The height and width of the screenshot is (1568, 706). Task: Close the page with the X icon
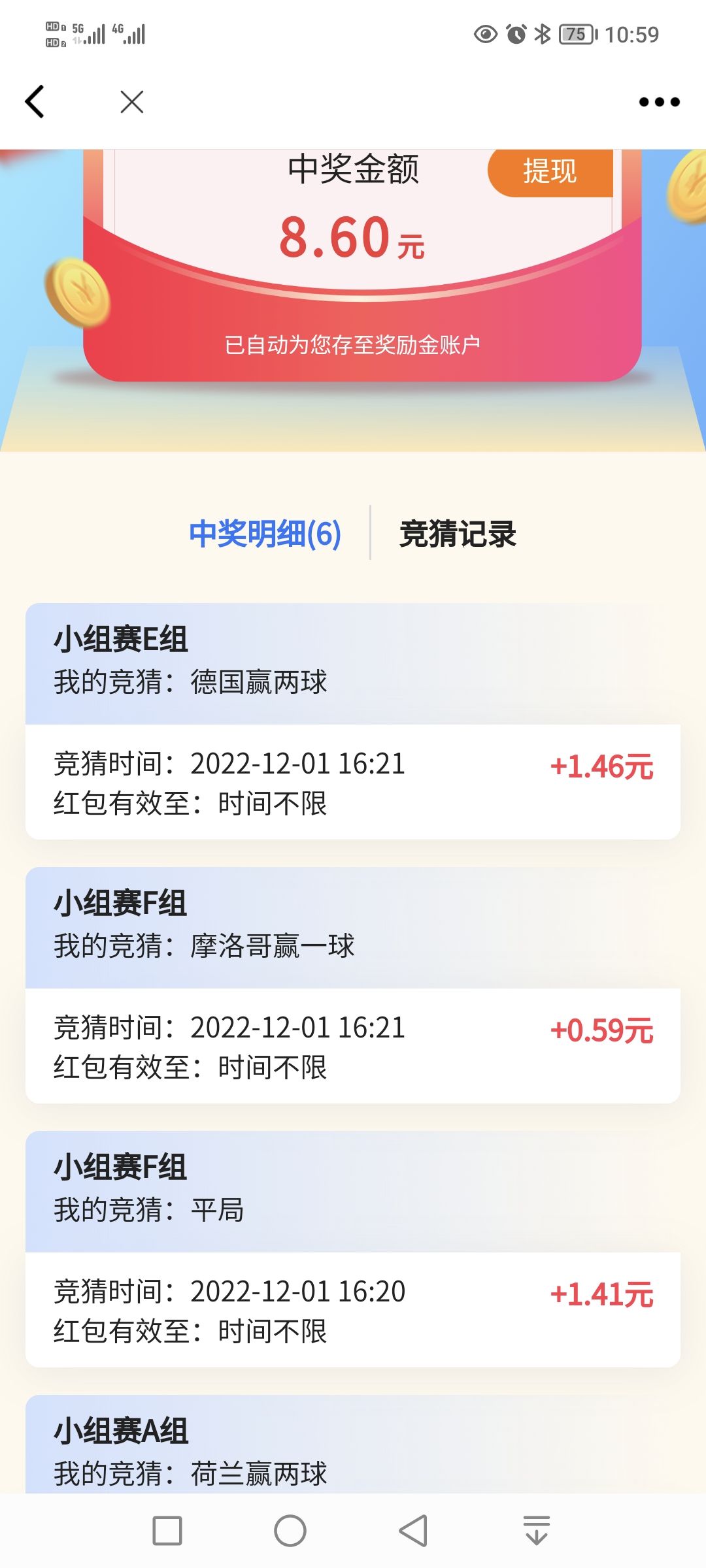132,102
